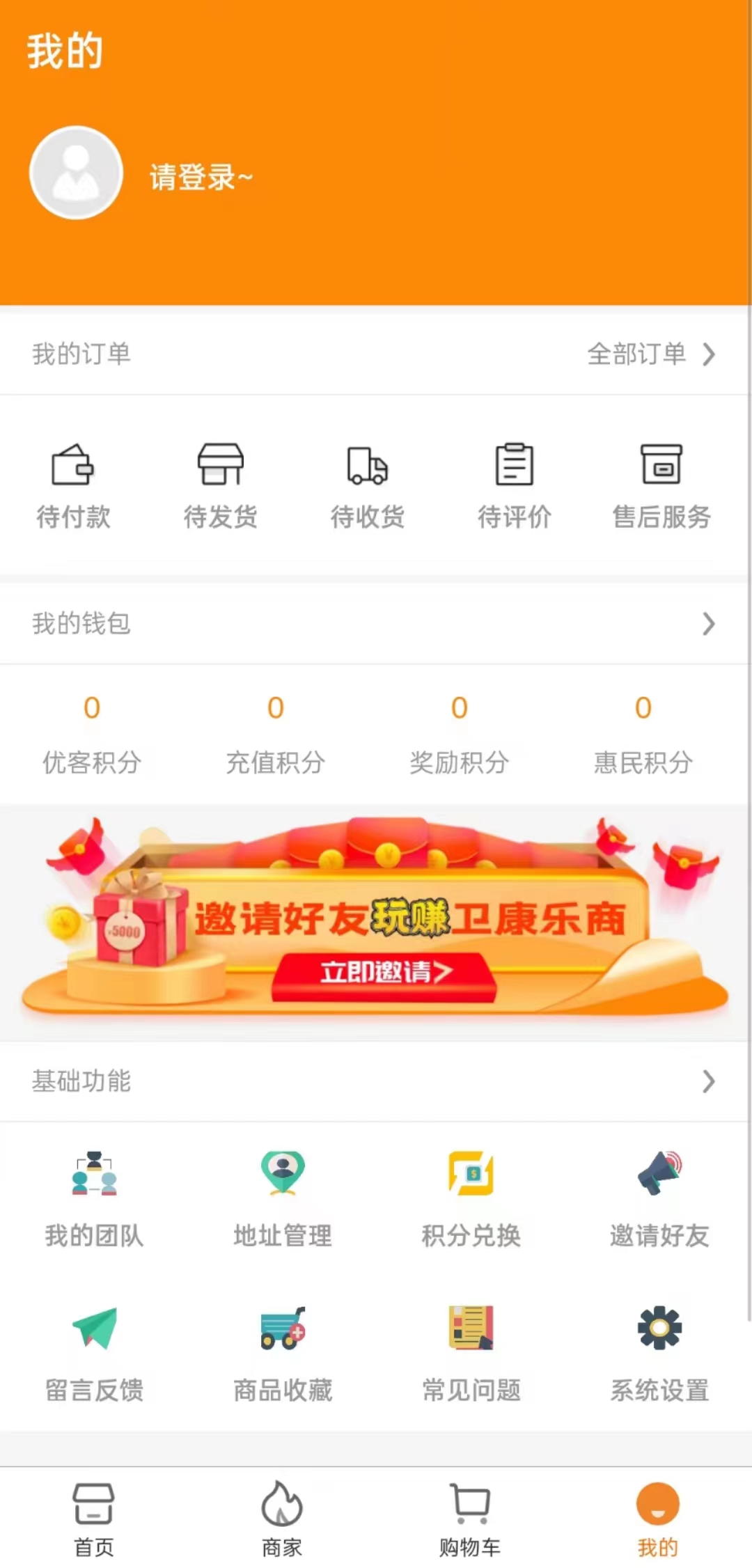Expand 我的钱包 wallet section
The image size is (752, 1568).
(x=707, y=623)
